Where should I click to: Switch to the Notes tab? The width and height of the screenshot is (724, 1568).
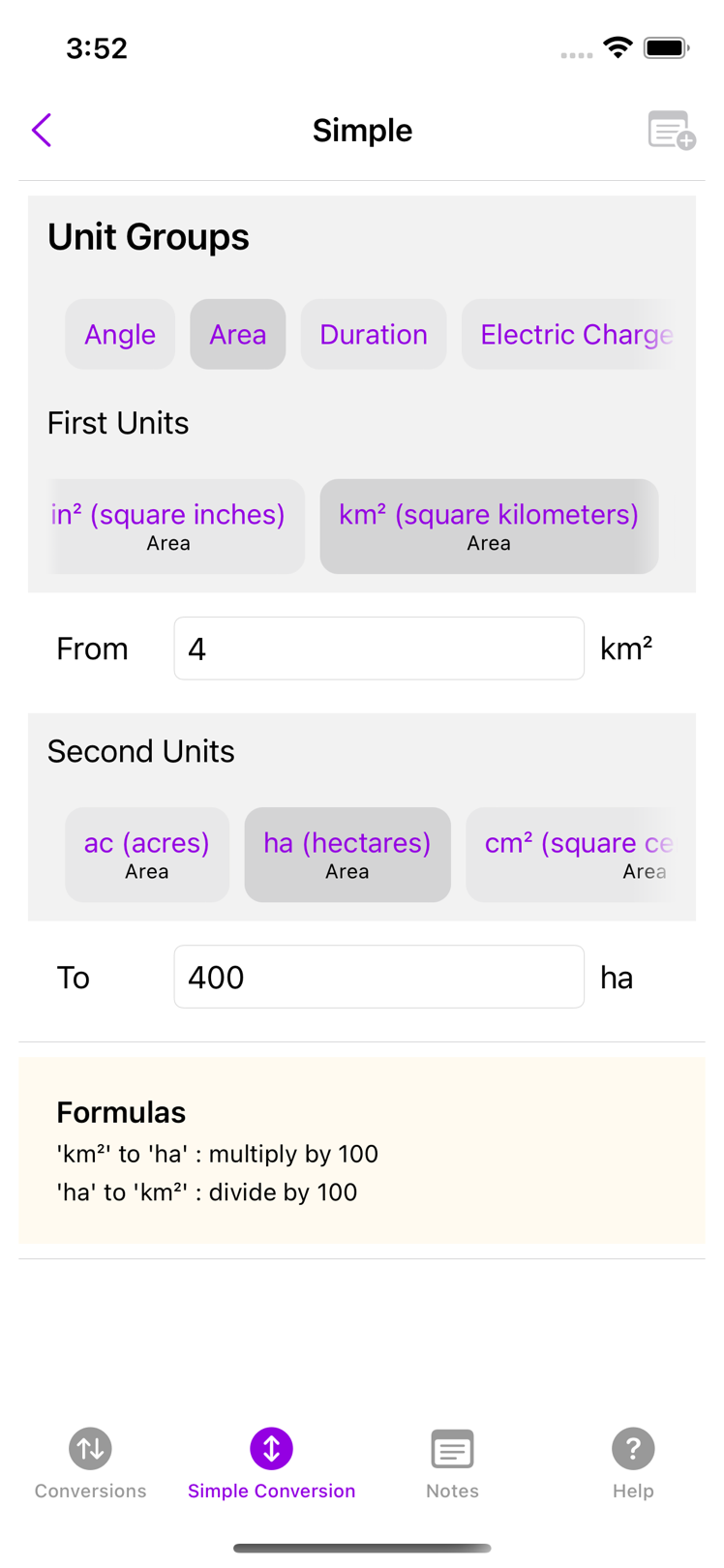click(x=452, y=1464)
